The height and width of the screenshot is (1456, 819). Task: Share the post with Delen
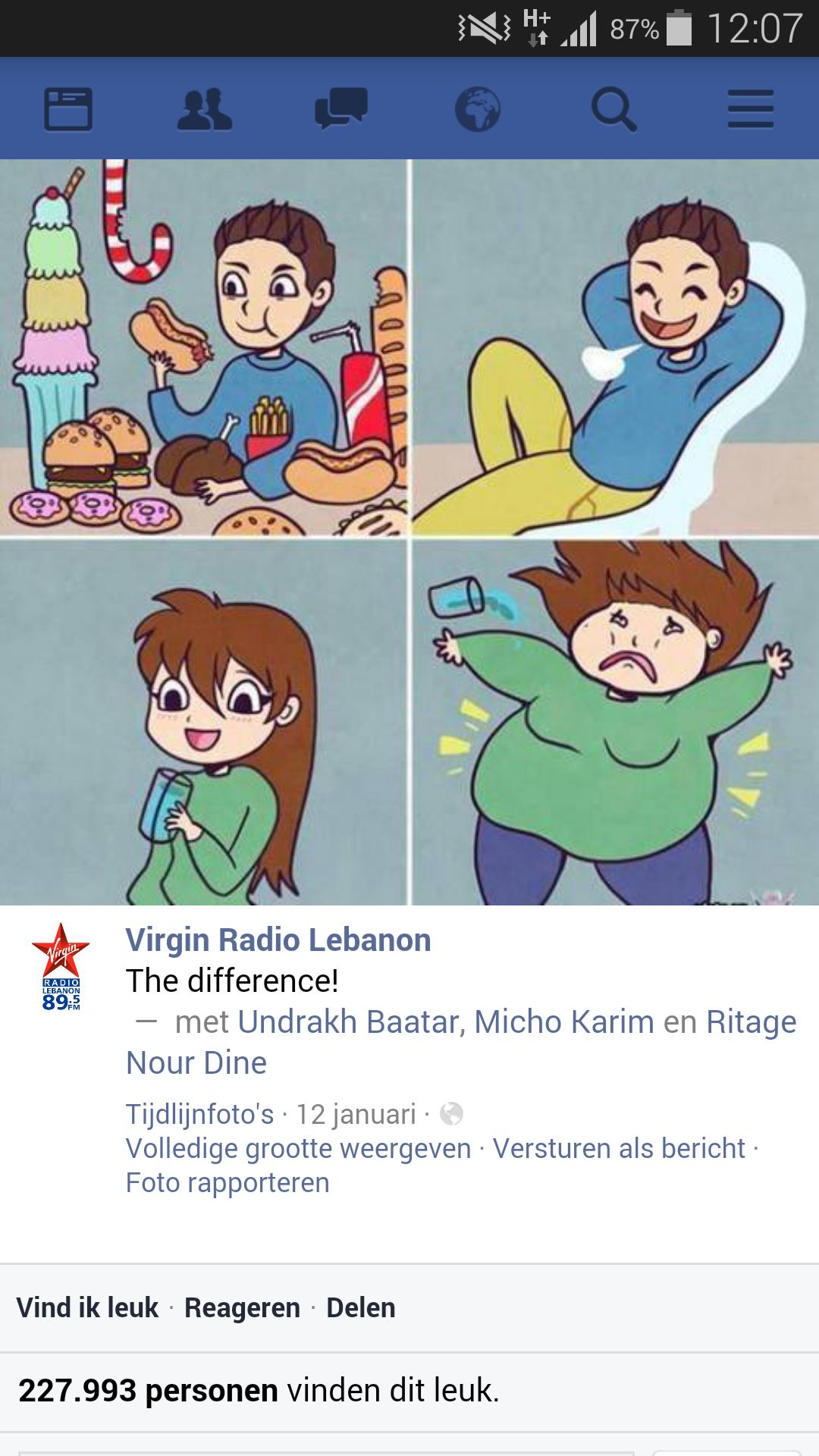[361, 1308]
